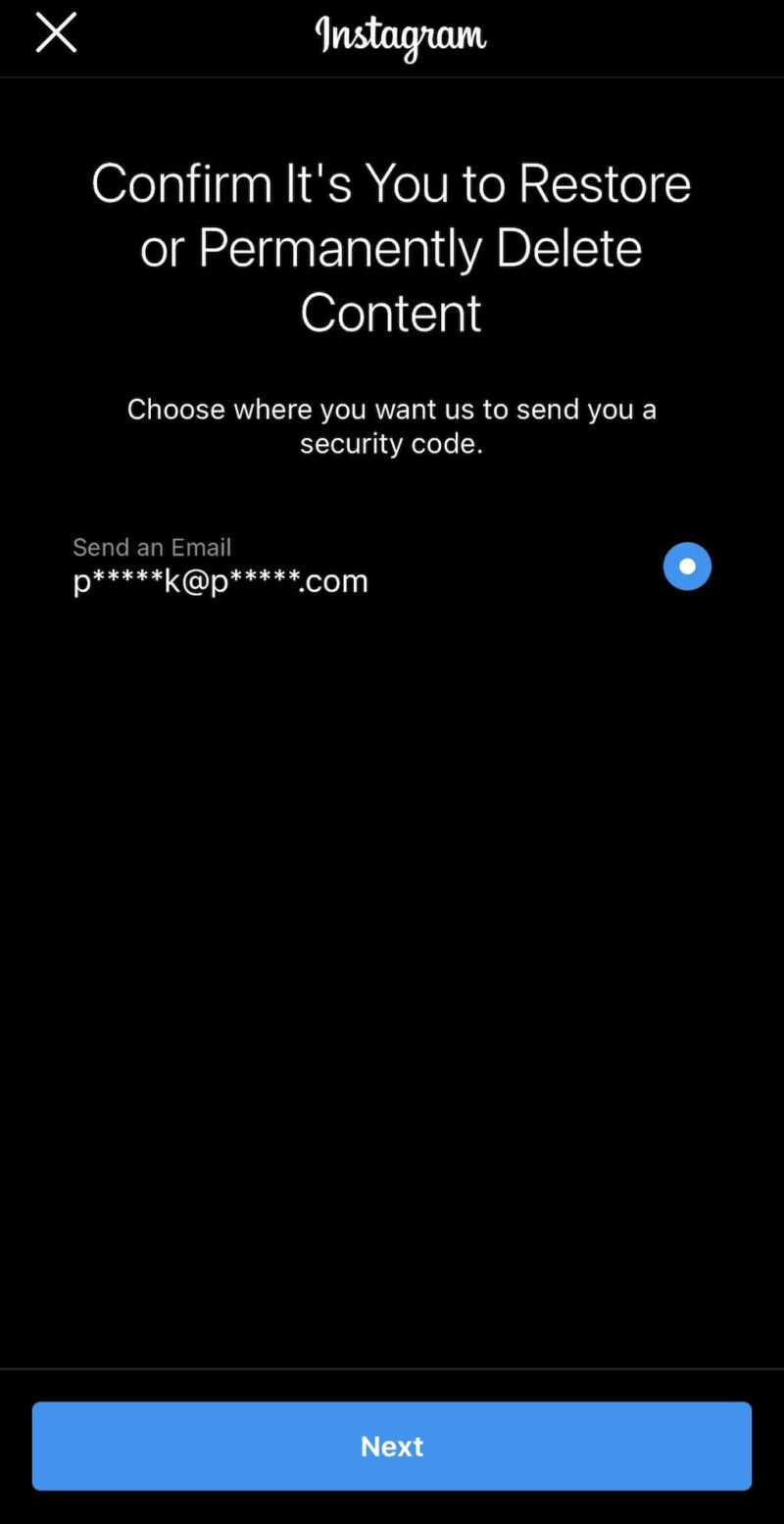Screen dimensions: 784x1524
Task: Select the email delivery option row
Action: coord(392,565)
